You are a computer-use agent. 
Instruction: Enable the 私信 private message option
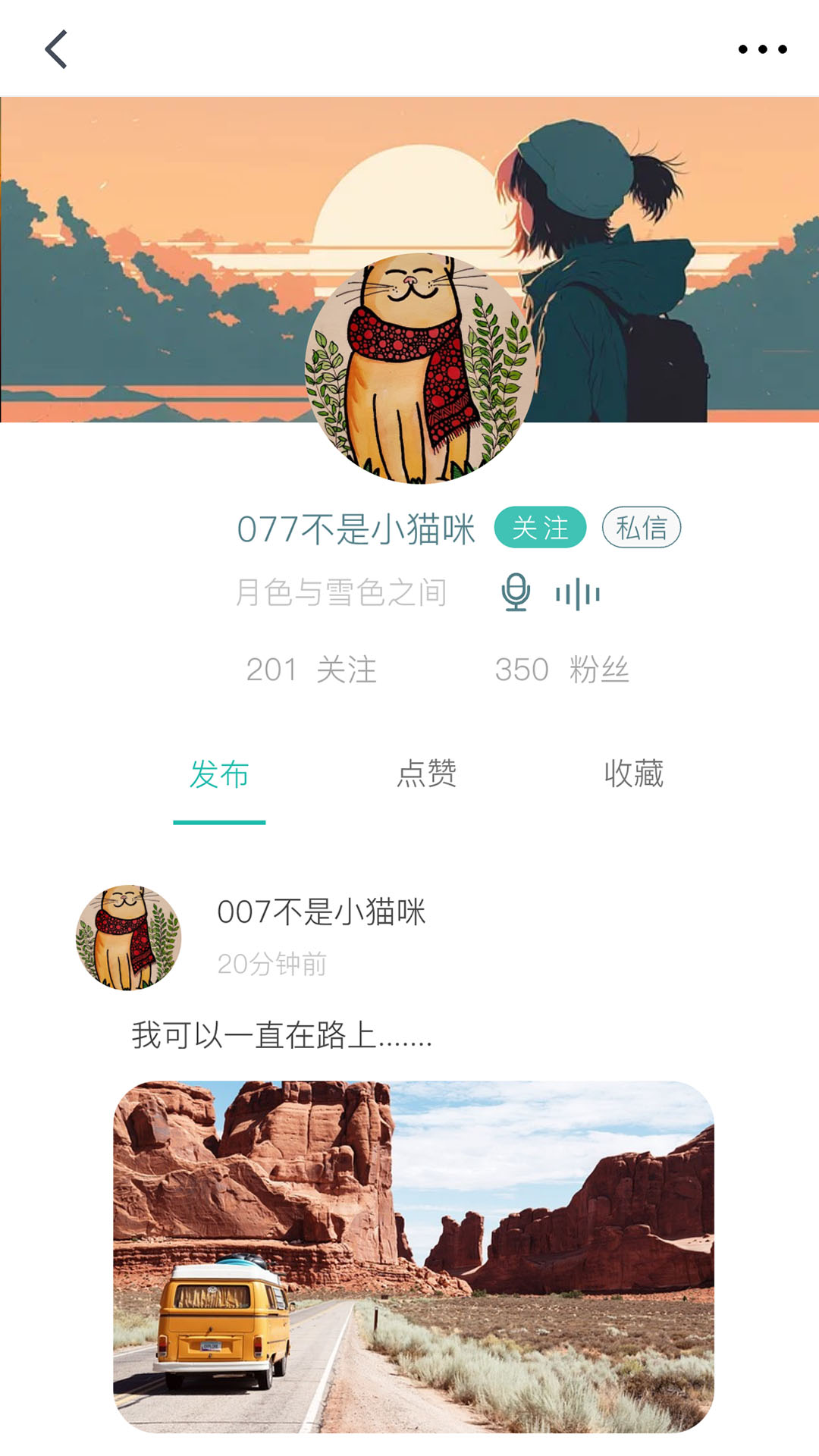[x=643, y=527]
